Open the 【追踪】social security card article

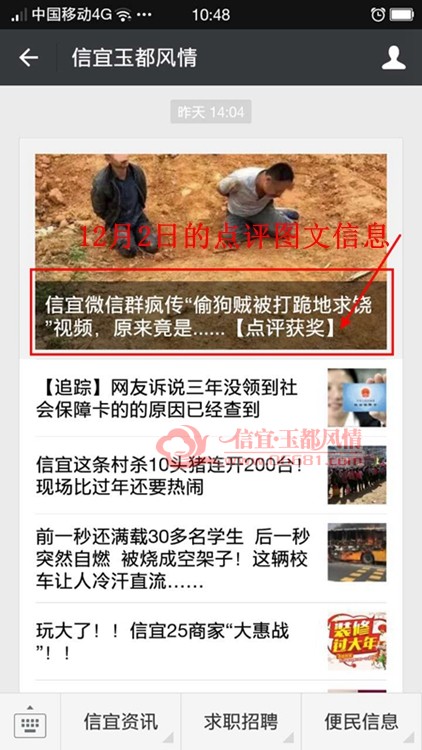[211, 398]
